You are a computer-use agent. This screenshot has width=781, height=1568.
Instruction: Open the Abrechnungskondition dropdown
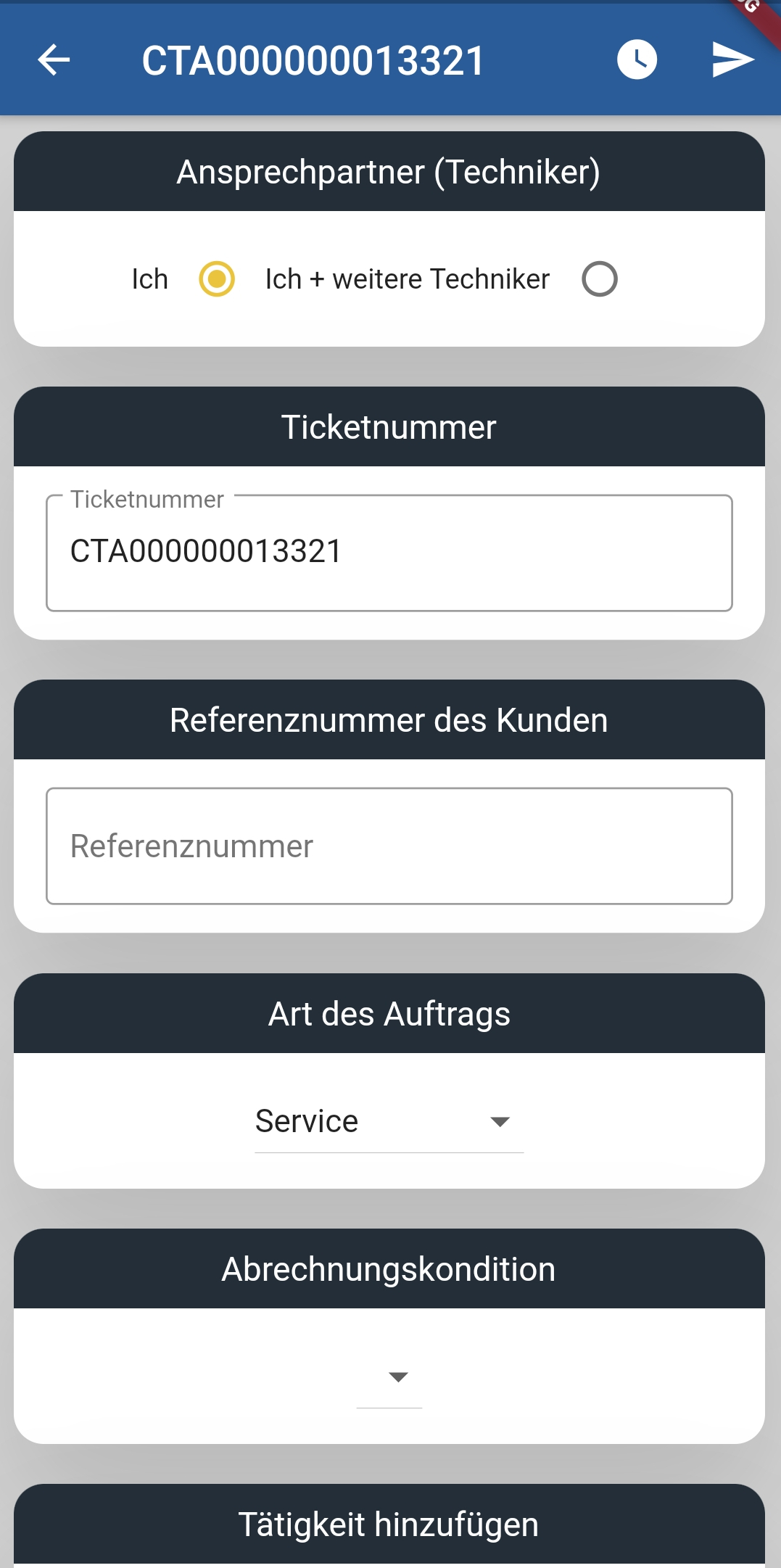point(390,1377)
